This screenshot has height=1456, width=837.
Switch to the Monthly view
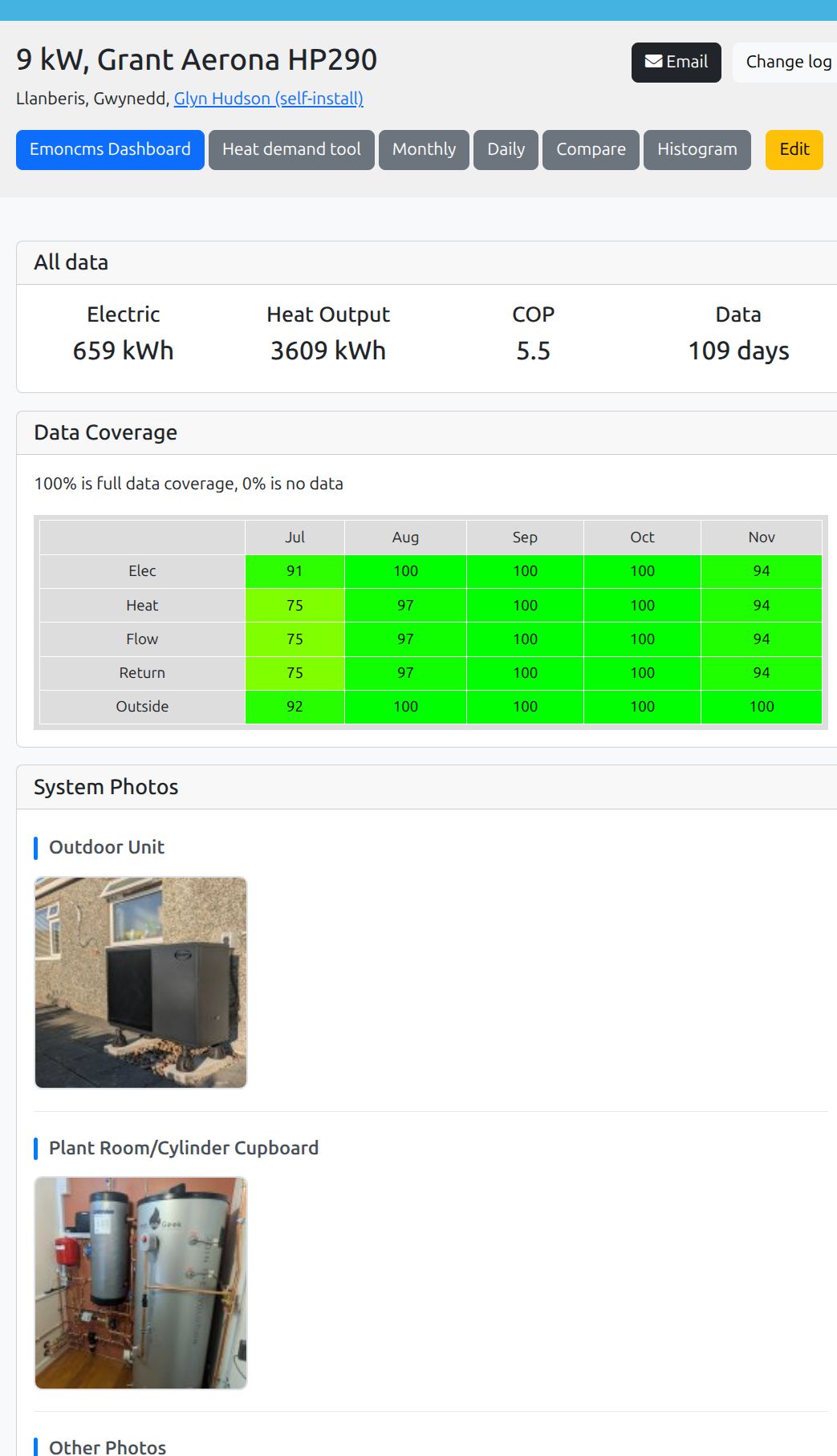(x=424, y=150)
